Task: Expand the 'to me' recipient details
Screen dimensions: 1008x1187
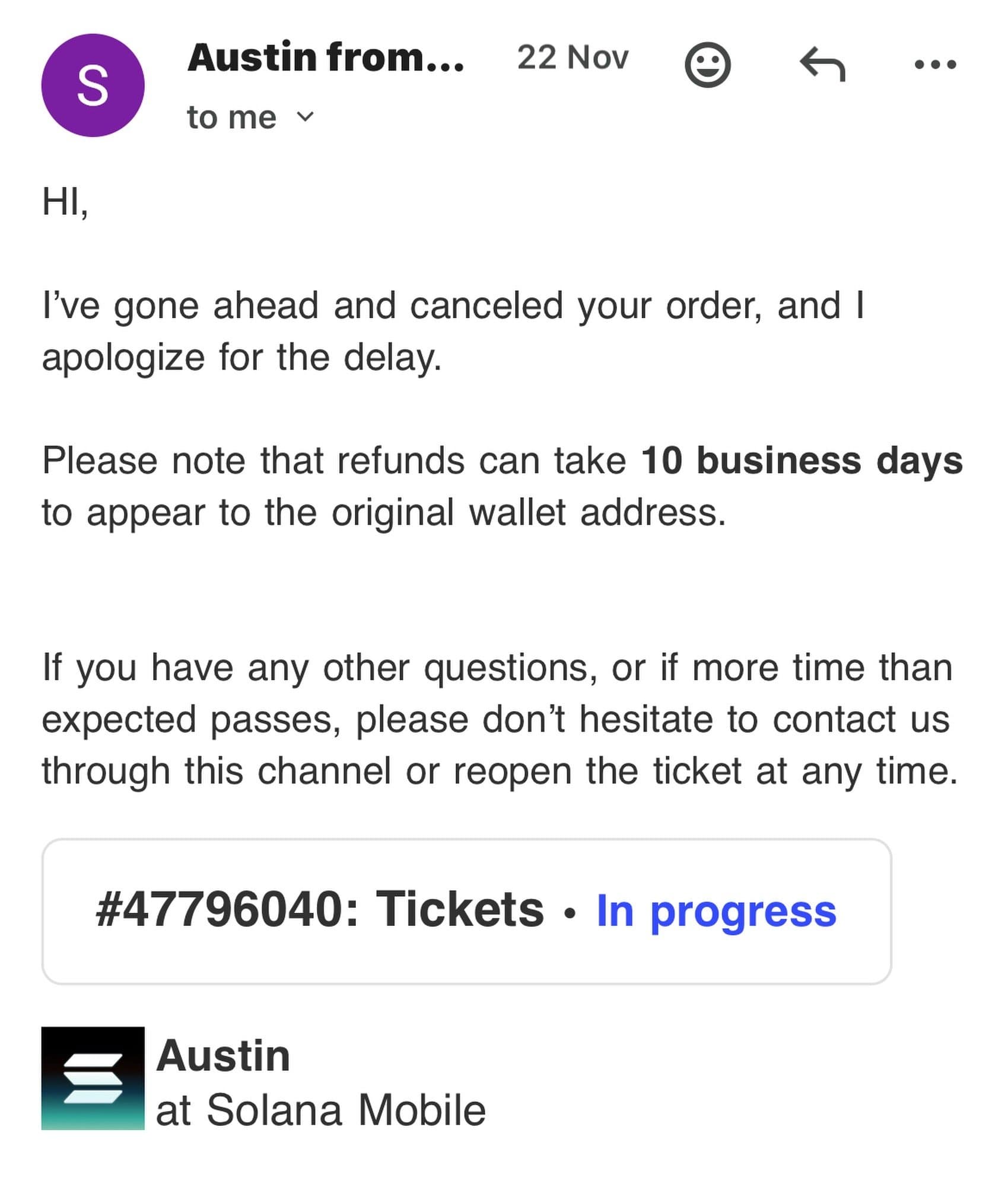Action: pyautogui.click(x=305, y=117)
